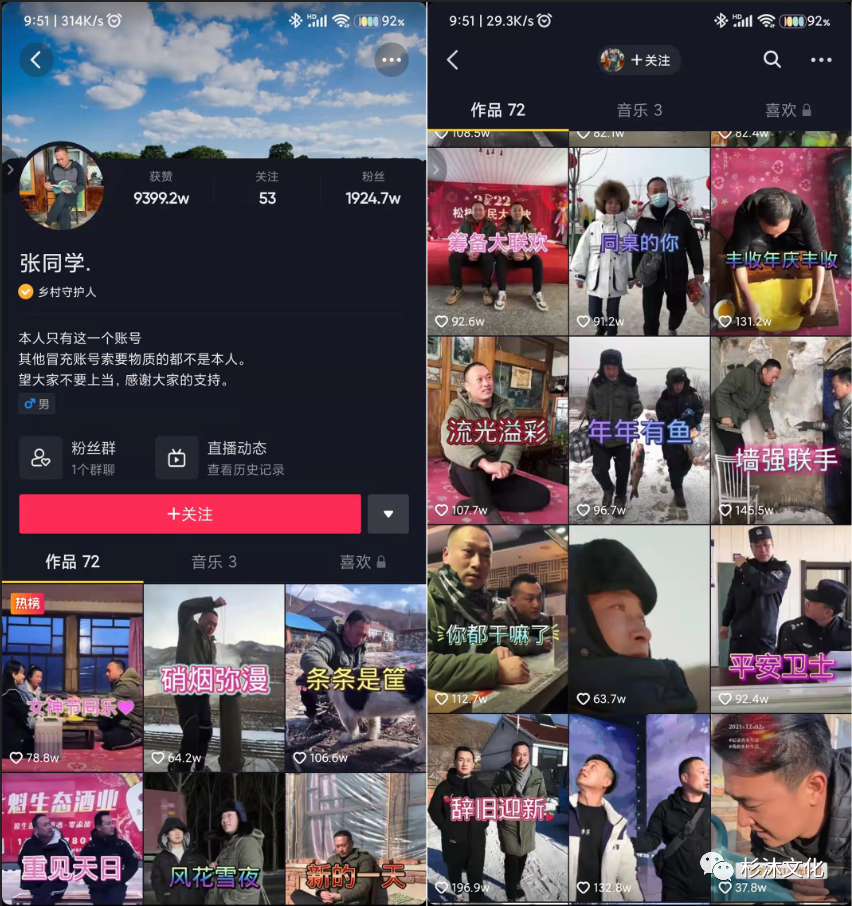Open the 重见天日 video

[x=72, y=838]
